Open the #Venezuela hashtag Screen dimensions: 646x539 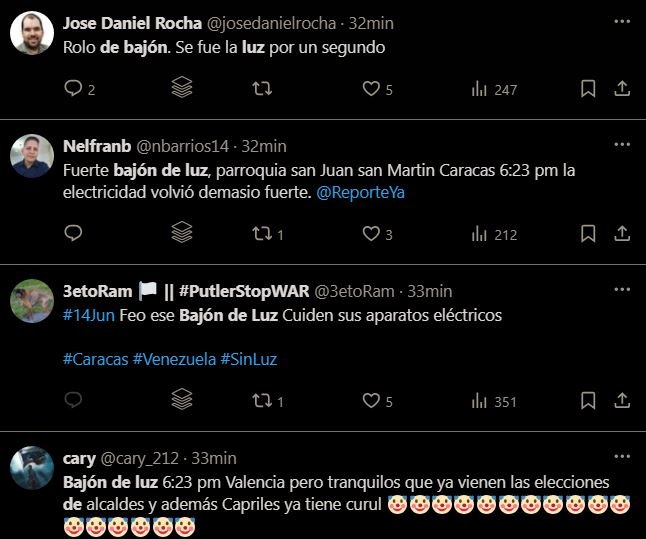(x=174, y=358)
